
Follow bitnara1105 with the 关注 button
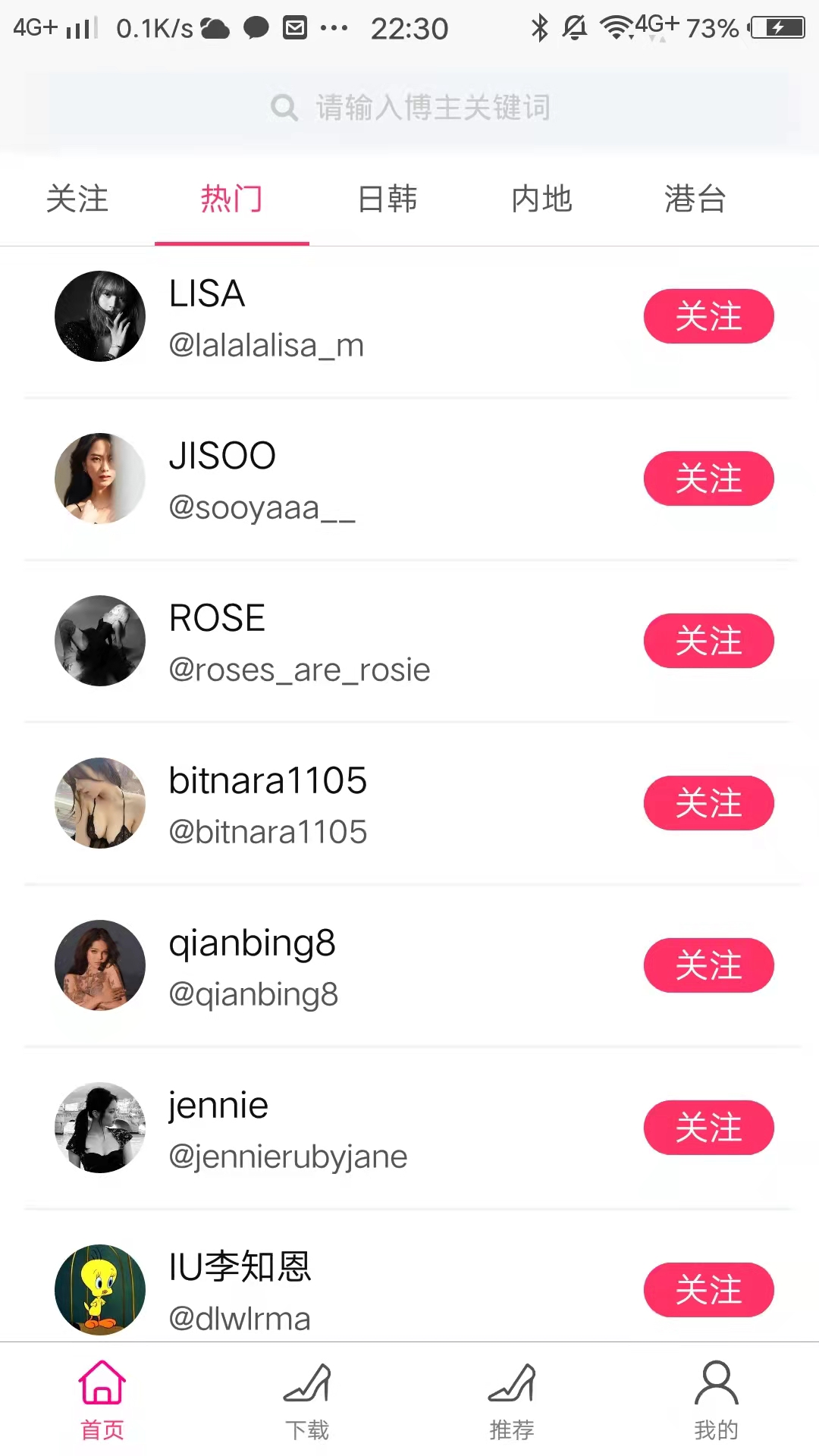708,803
